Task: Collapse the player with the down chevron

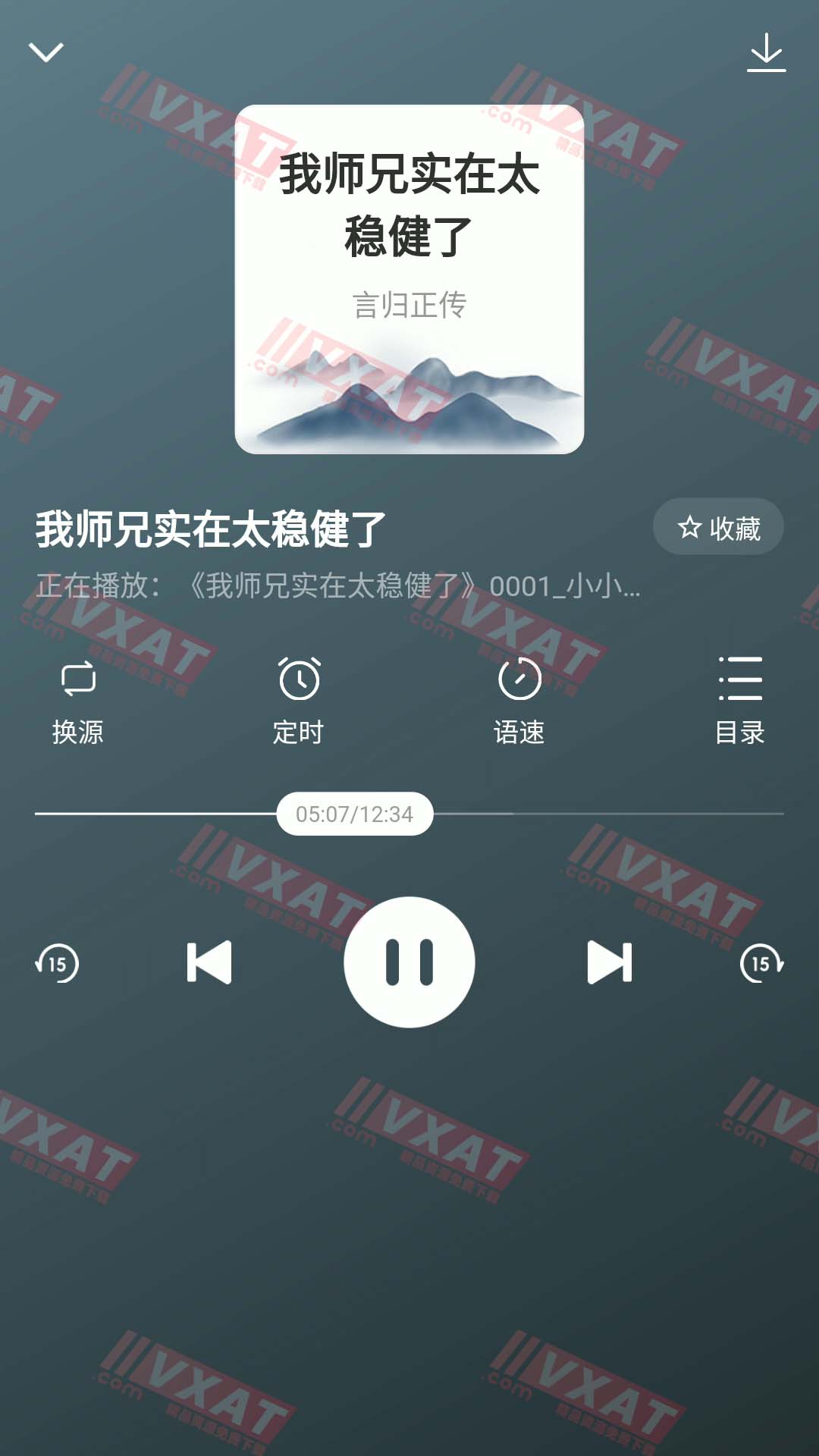Action: (x=45, y=52)
